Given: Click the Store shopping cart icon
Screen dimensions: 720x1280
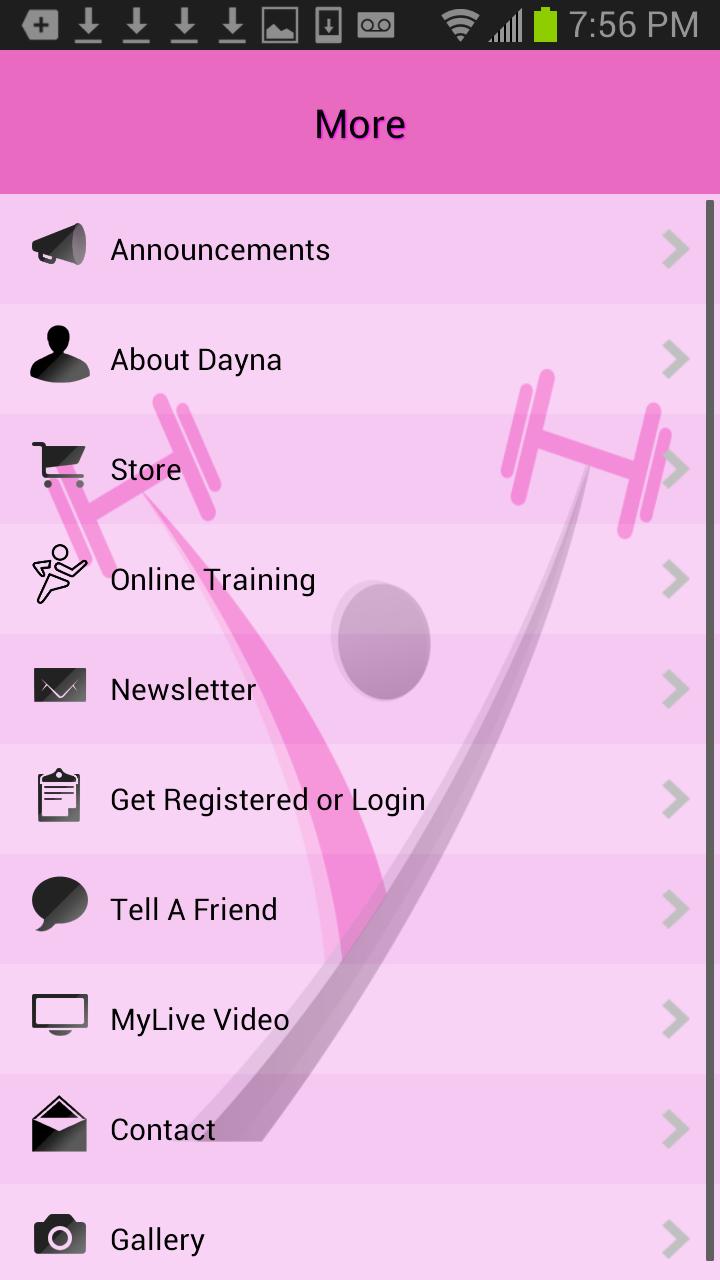Looking at the screenshot, I should [x=58, y=464].
